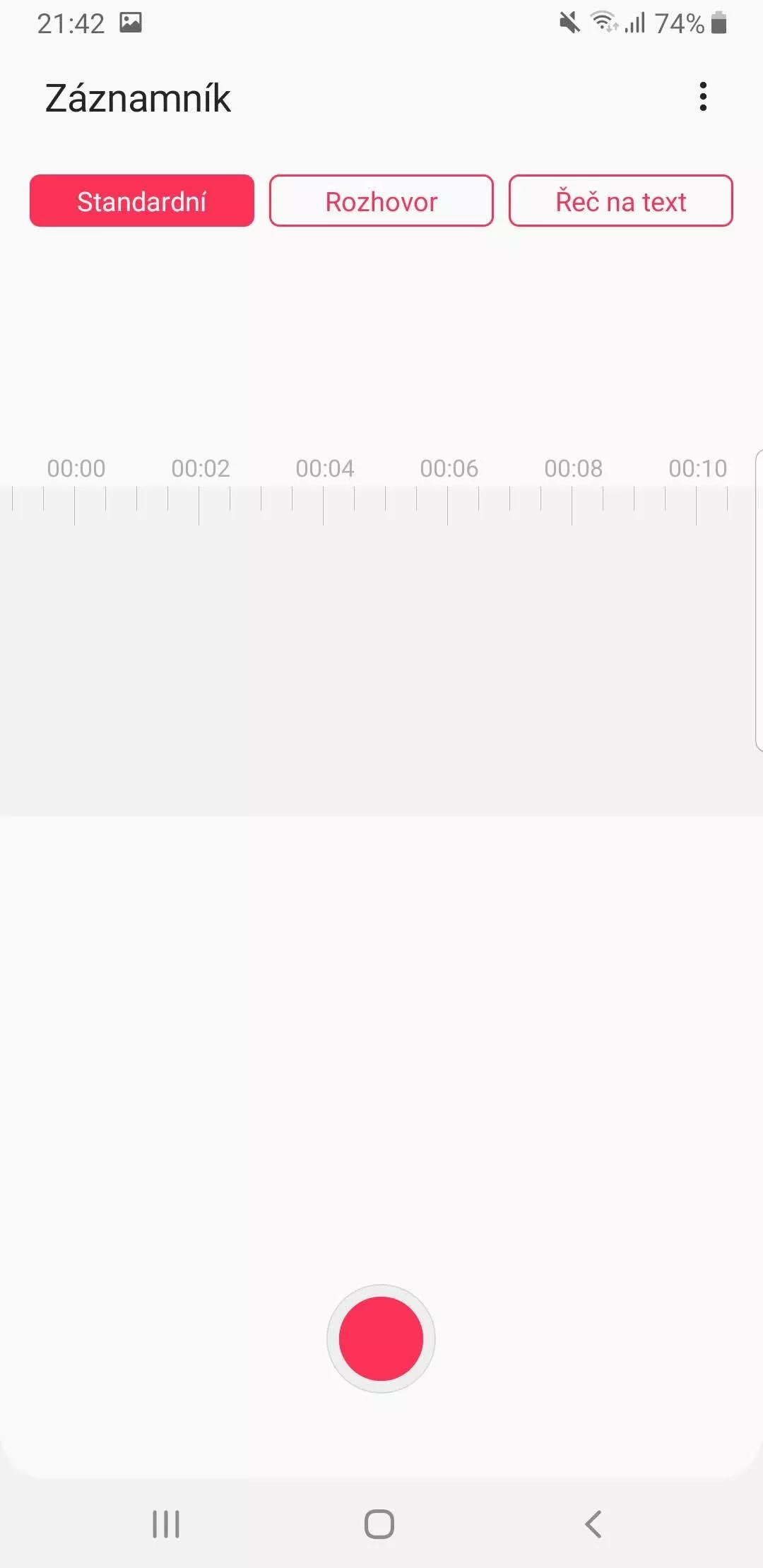This screenshot has height=1568, width=763.
Task: Open recent apps from navigation bar
Action: point(166,1524)
